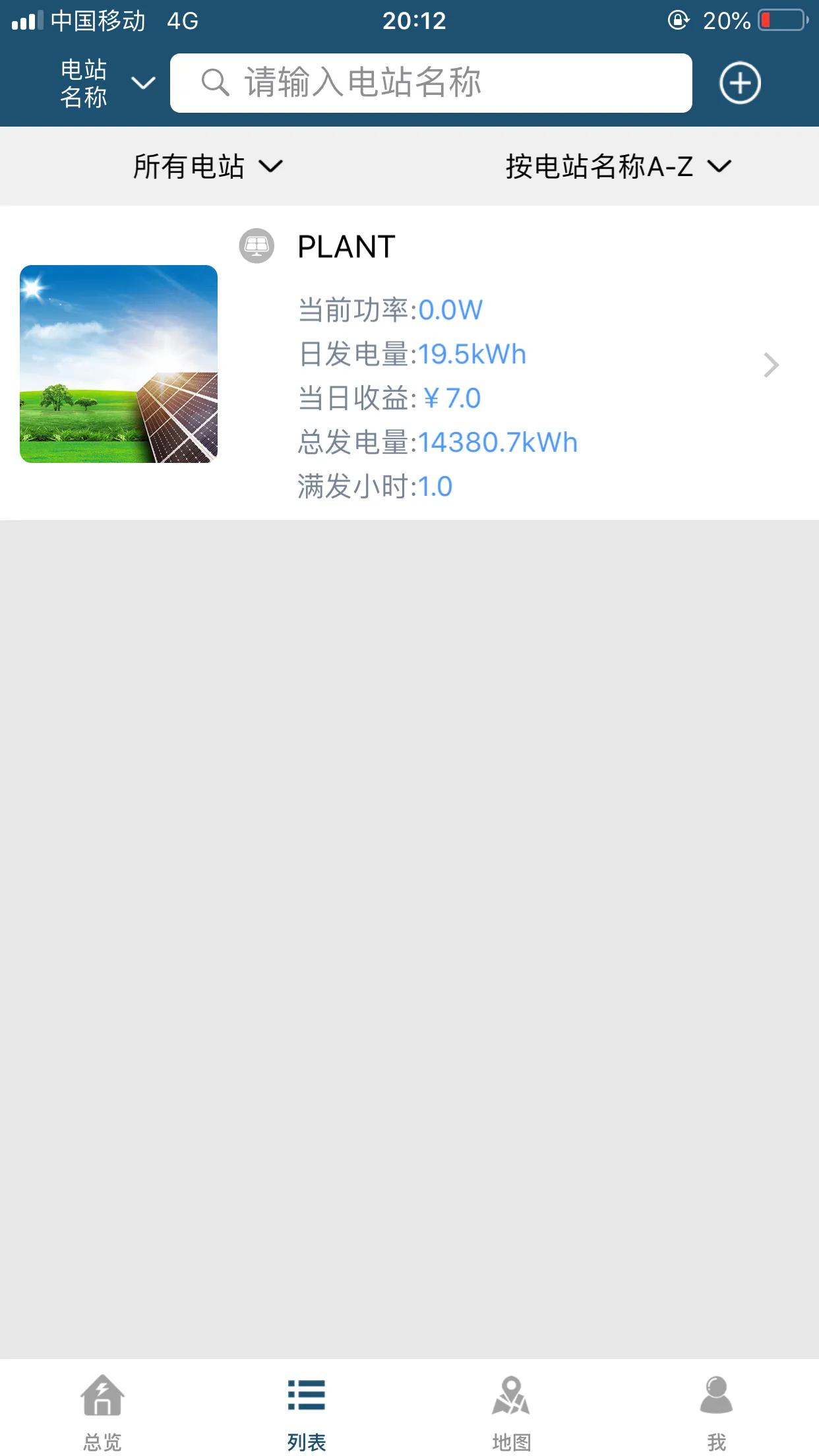Click the PLANT name text
Screen dimensions: 819x1456
[344, 247]
